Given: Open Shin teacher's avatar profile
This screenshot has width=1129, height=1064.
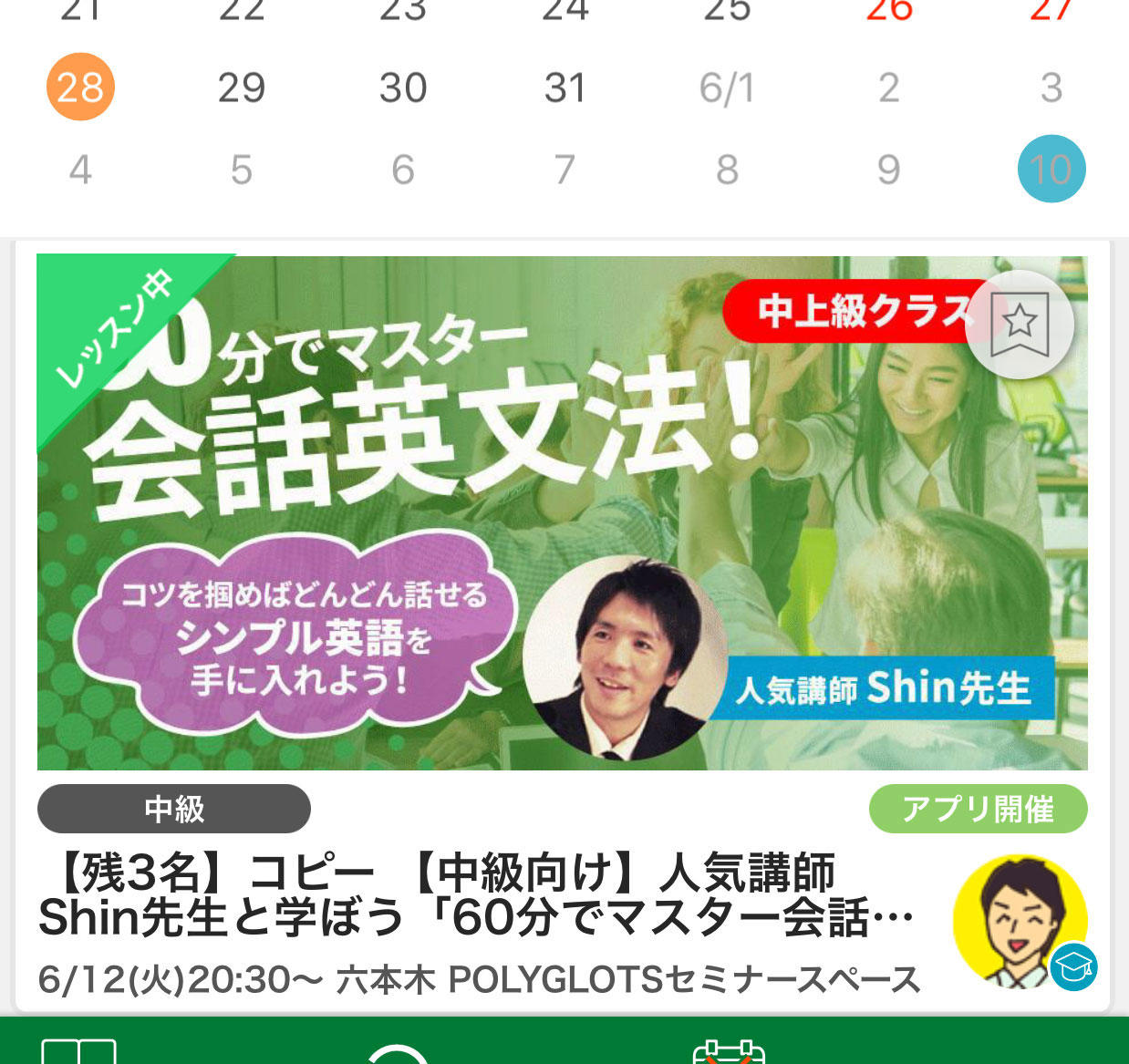Looking at the screenshot, I should [1020, 921].
